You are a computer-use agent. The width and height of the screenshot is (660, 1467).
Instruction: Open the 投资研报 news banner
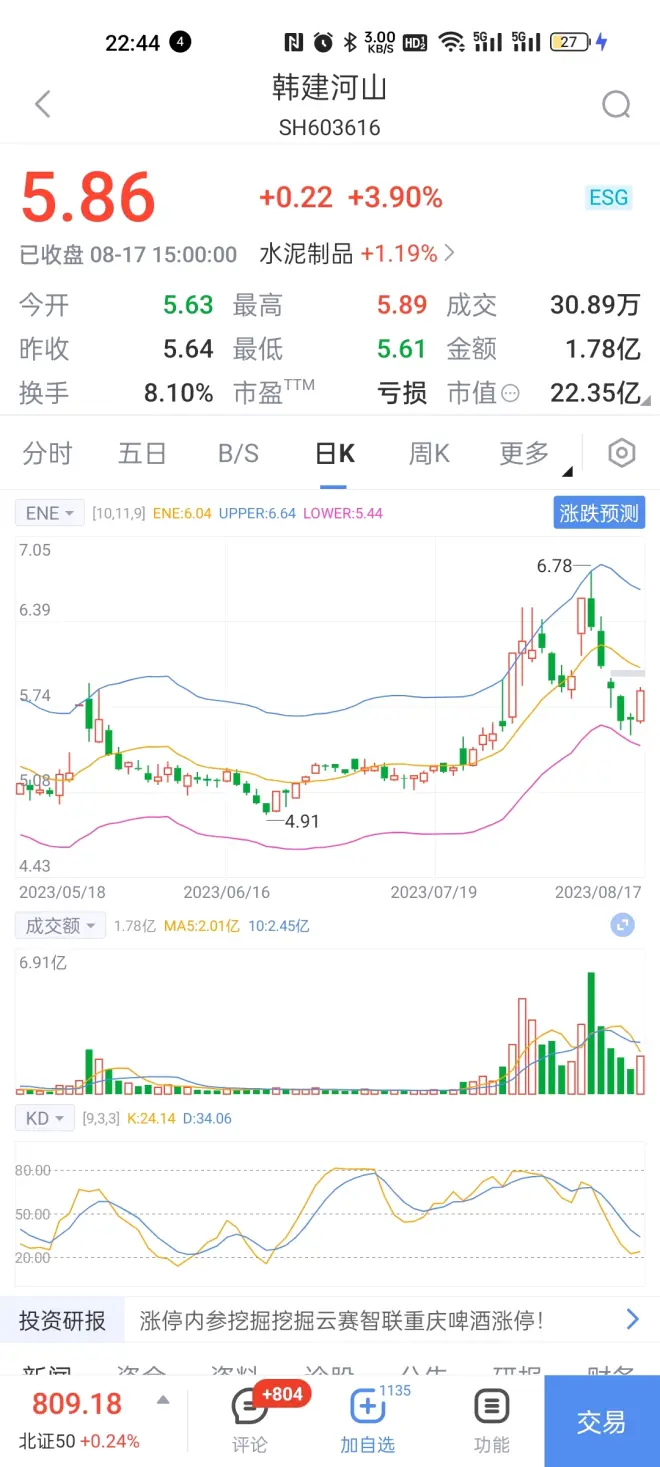coord(330,1320)
